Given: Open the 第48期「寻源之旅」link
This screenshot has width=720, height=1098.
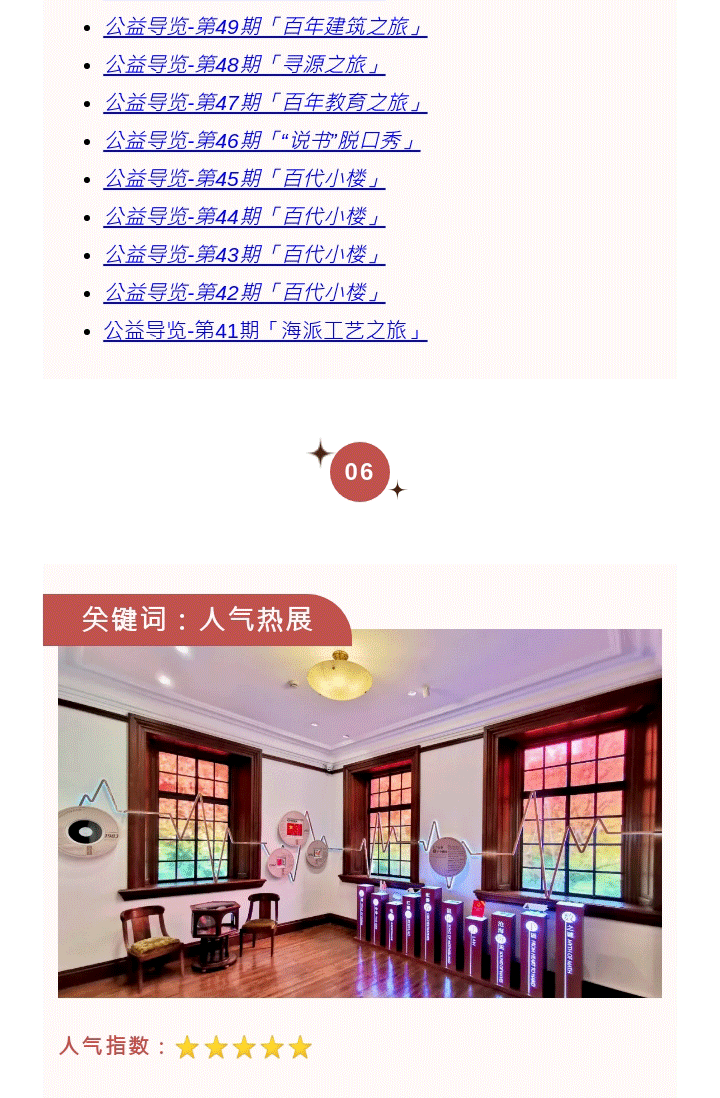Looking at the screenshot, I should point(244,65).
